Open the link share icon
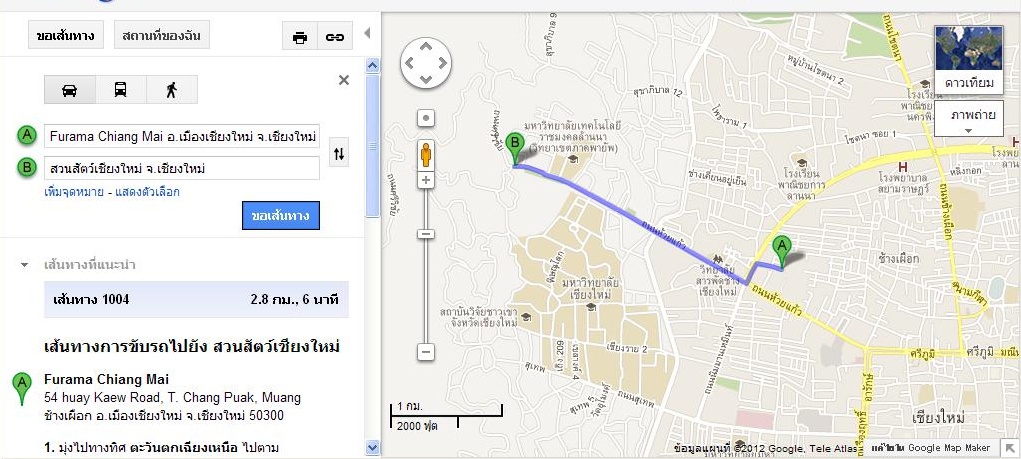The image size is (1021, 459). (334, 38)
